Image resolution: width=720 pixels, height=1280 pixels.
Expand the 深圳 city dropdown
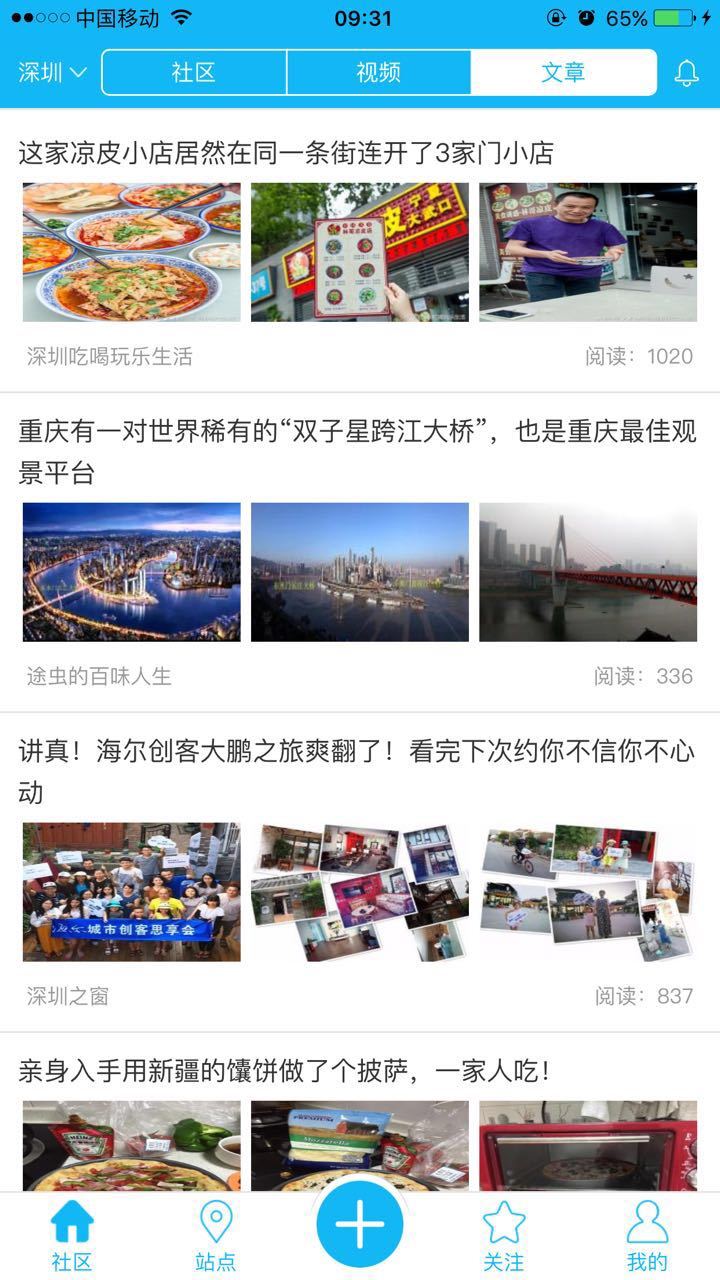(52, 73)
